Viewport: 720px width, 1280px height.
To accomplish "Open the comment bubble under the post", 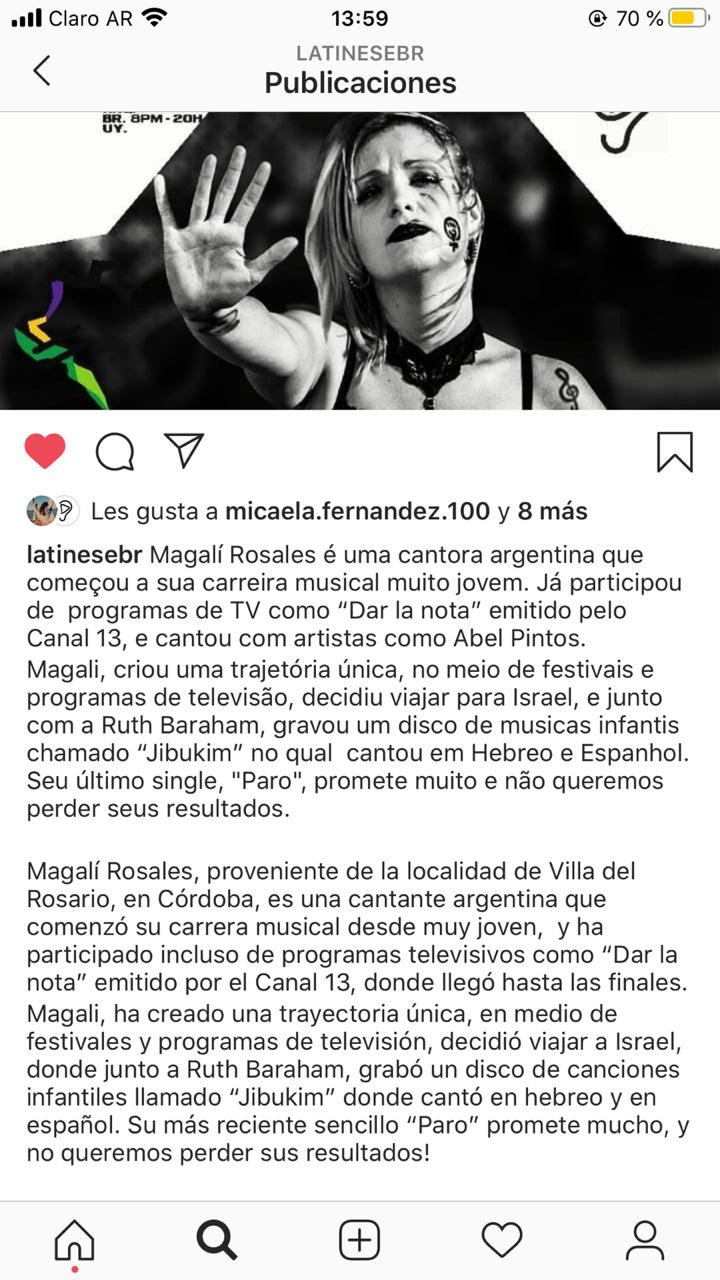I will tap(115, 452).
